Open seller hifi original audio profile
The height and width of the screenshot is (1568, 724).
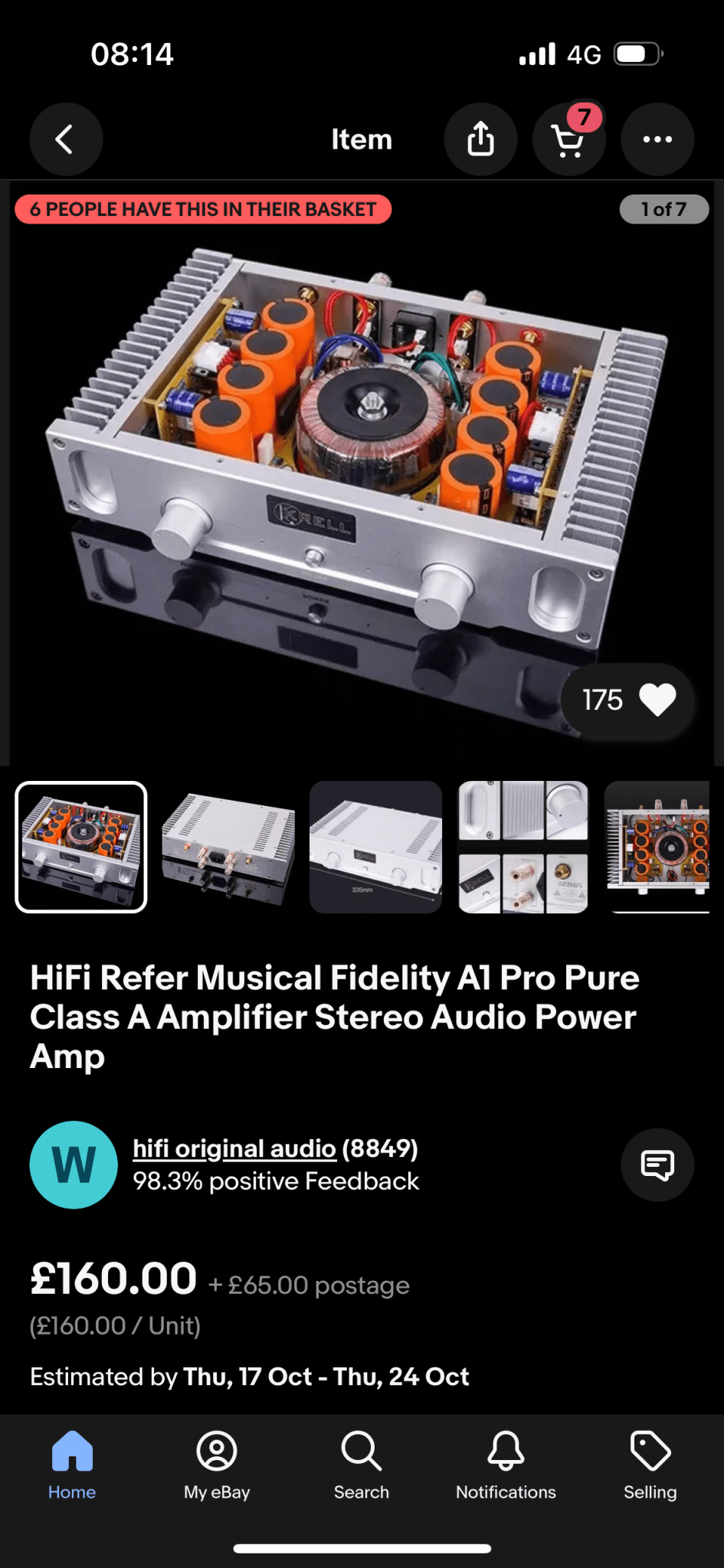coord(234,1148)
